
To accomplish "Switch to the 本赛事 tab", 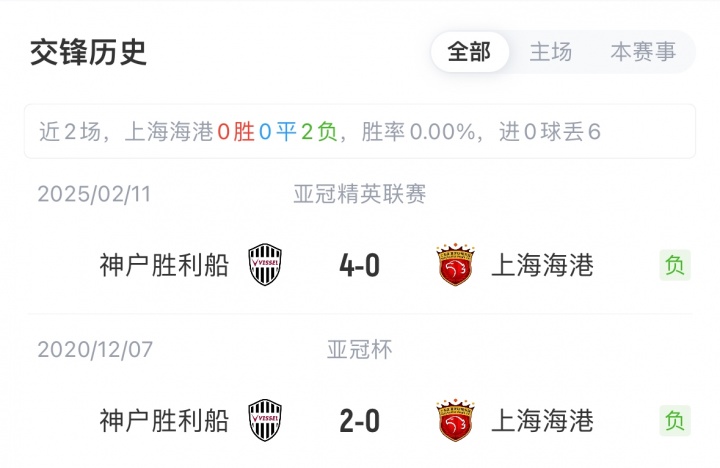I will (x=643, y=52).
